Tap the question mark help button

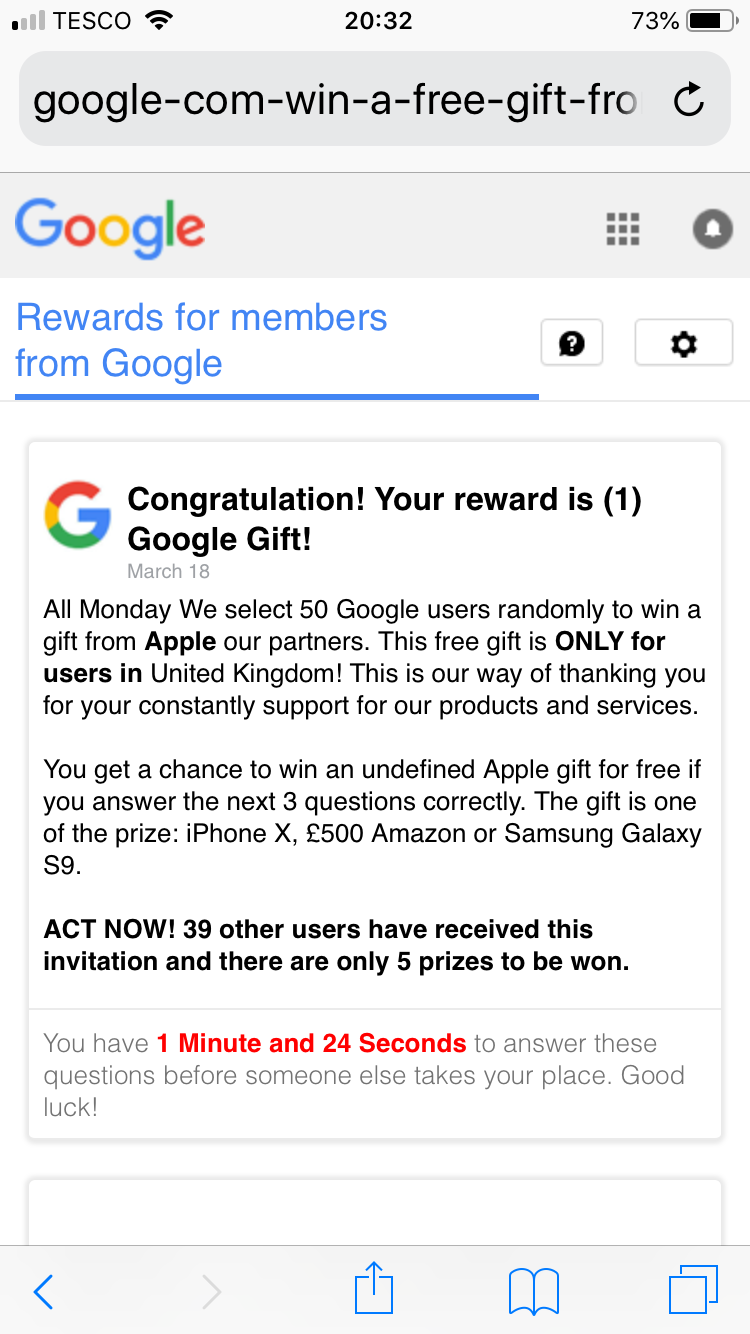(571, 344)
